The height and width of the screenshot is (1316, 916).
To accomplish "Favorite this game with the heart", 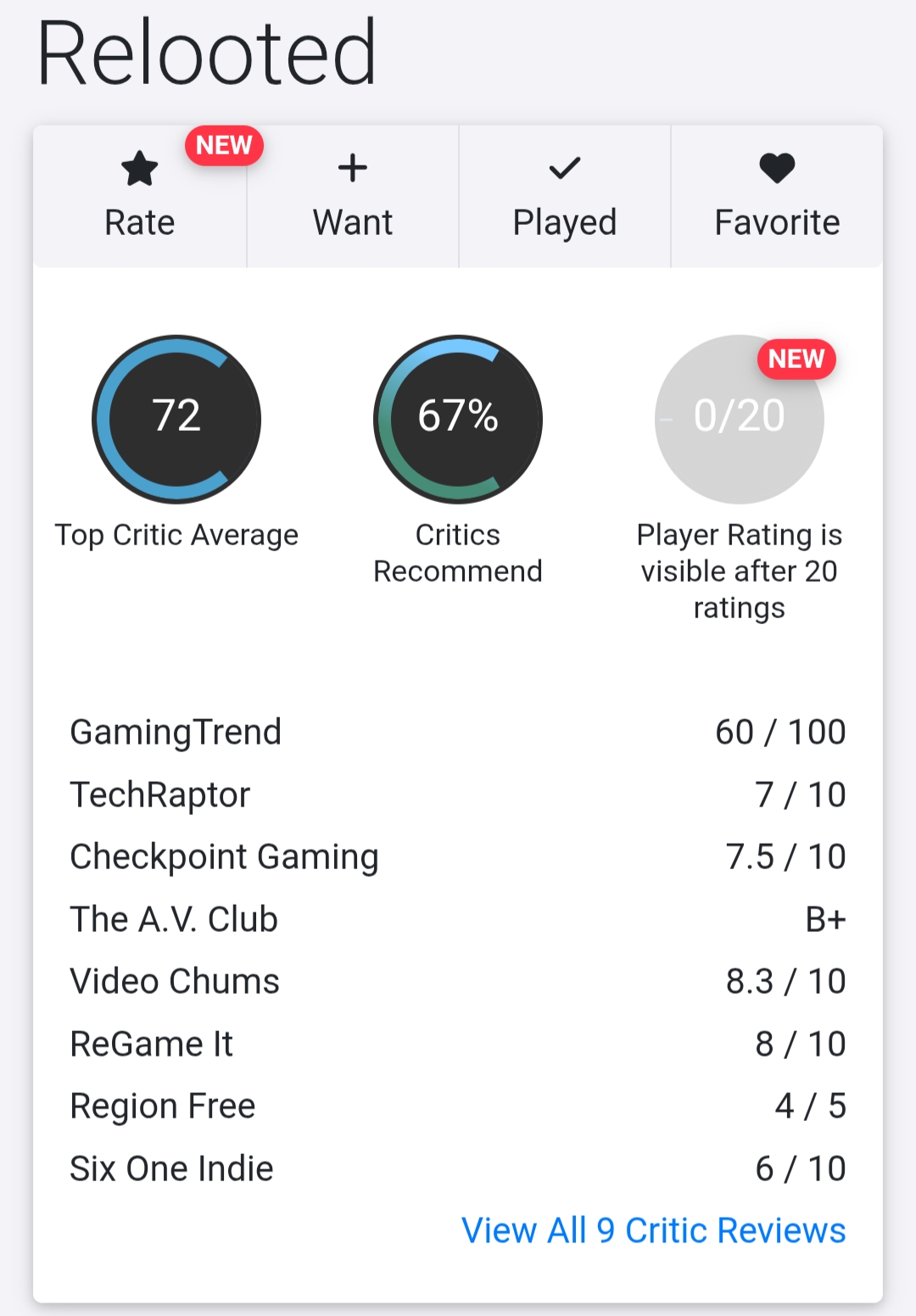I will [777, 197].
